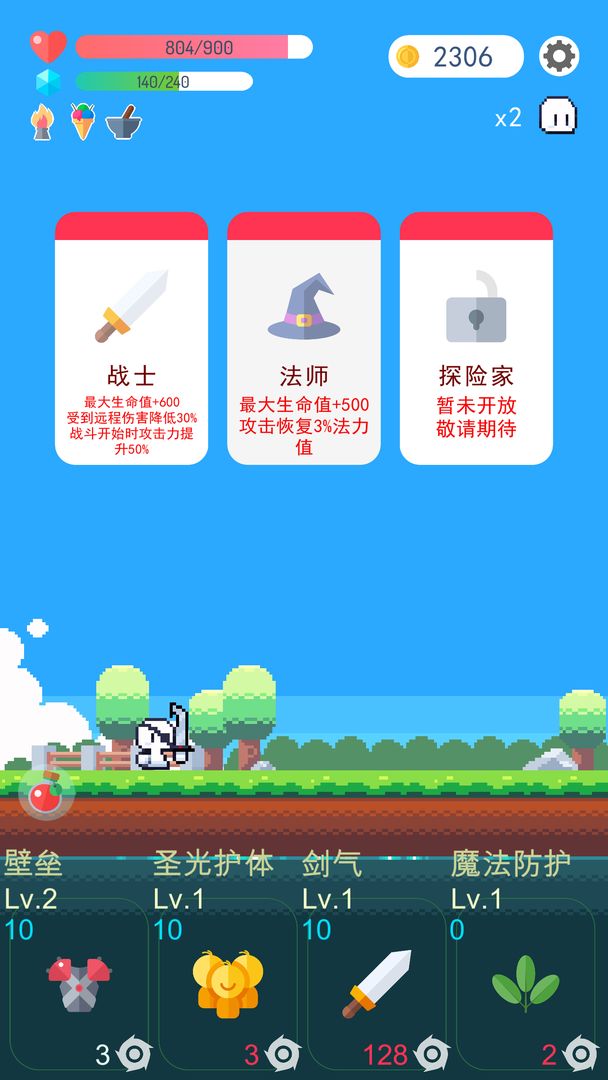The image size is (608, 1080).
Task: Upgrade the 魔法防护 leaf skill
Action: click(525, 984)
